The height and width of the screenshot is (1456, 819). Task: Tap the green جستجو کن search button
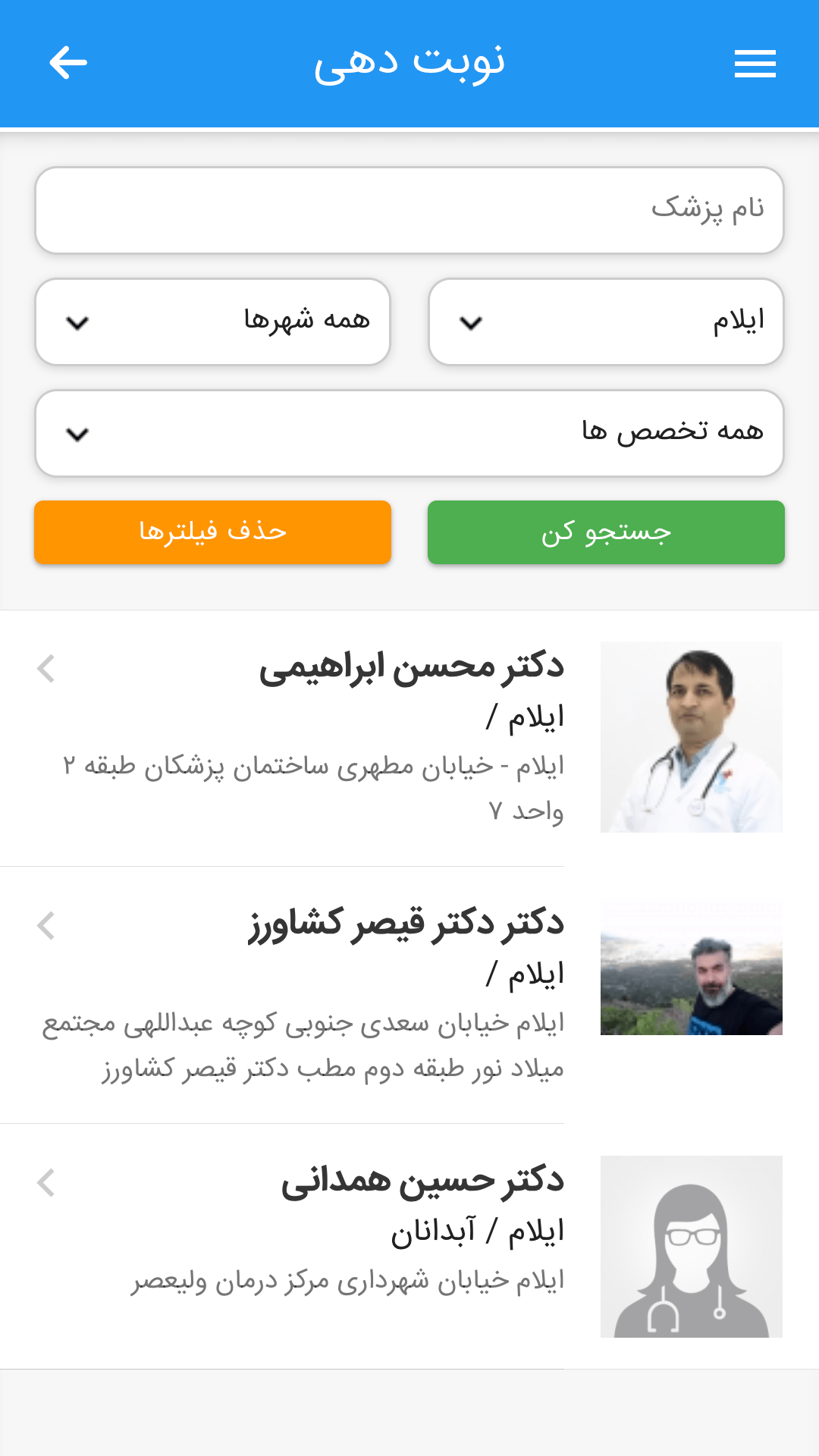coord(606,532)
